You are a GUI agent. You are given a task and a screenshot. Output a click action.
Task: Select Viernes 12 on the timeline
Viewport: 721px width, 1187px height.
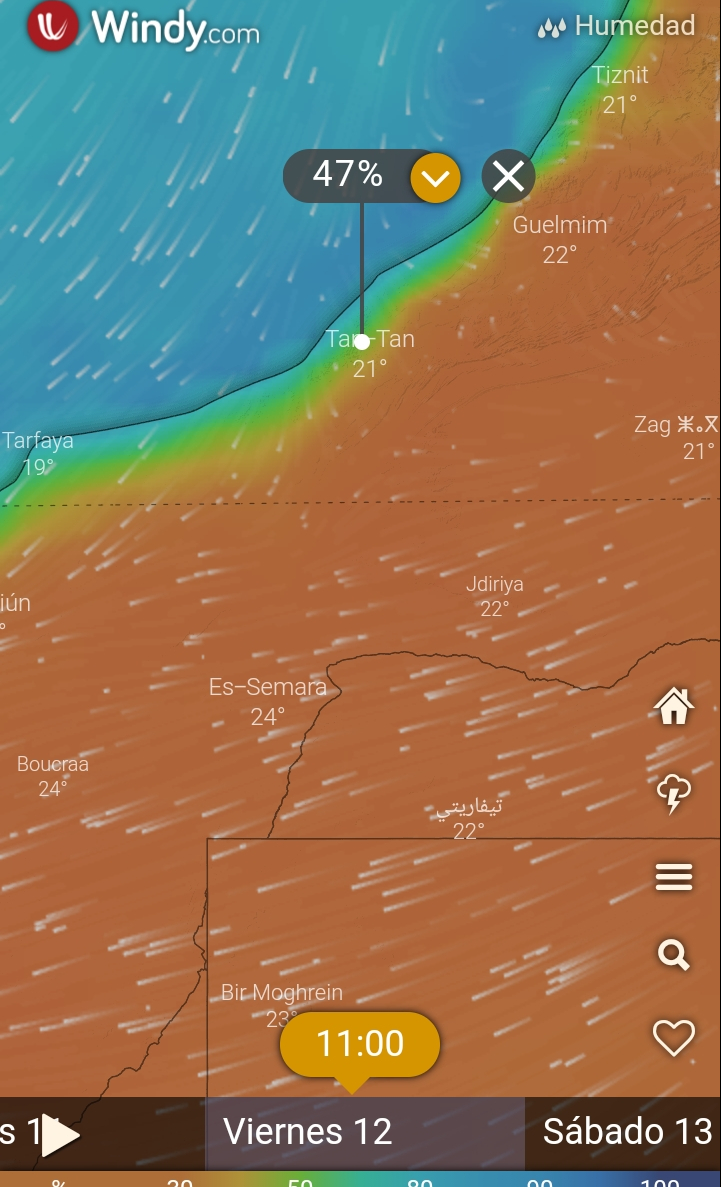[x=308, y=1132]
